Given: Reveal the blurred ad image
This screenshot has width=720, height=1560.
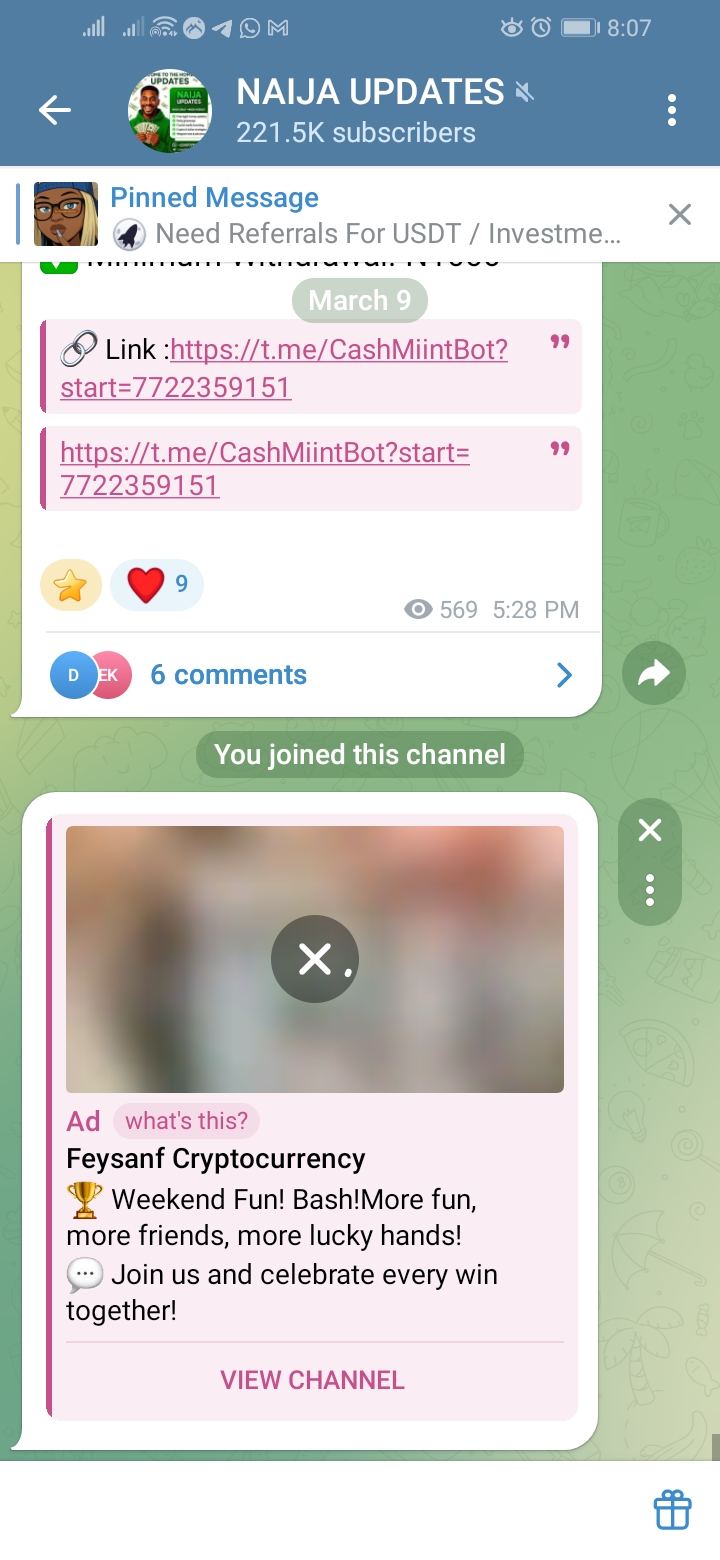Looking at the screenshot, I should click(314, 960).
